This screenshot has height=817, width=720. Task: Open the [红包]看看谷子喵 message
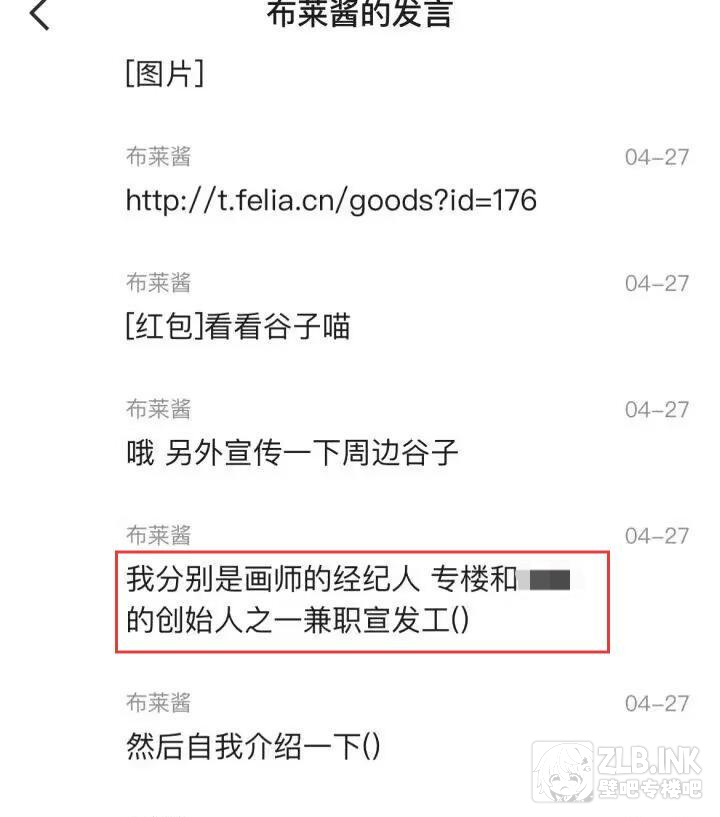click(238, 327)
